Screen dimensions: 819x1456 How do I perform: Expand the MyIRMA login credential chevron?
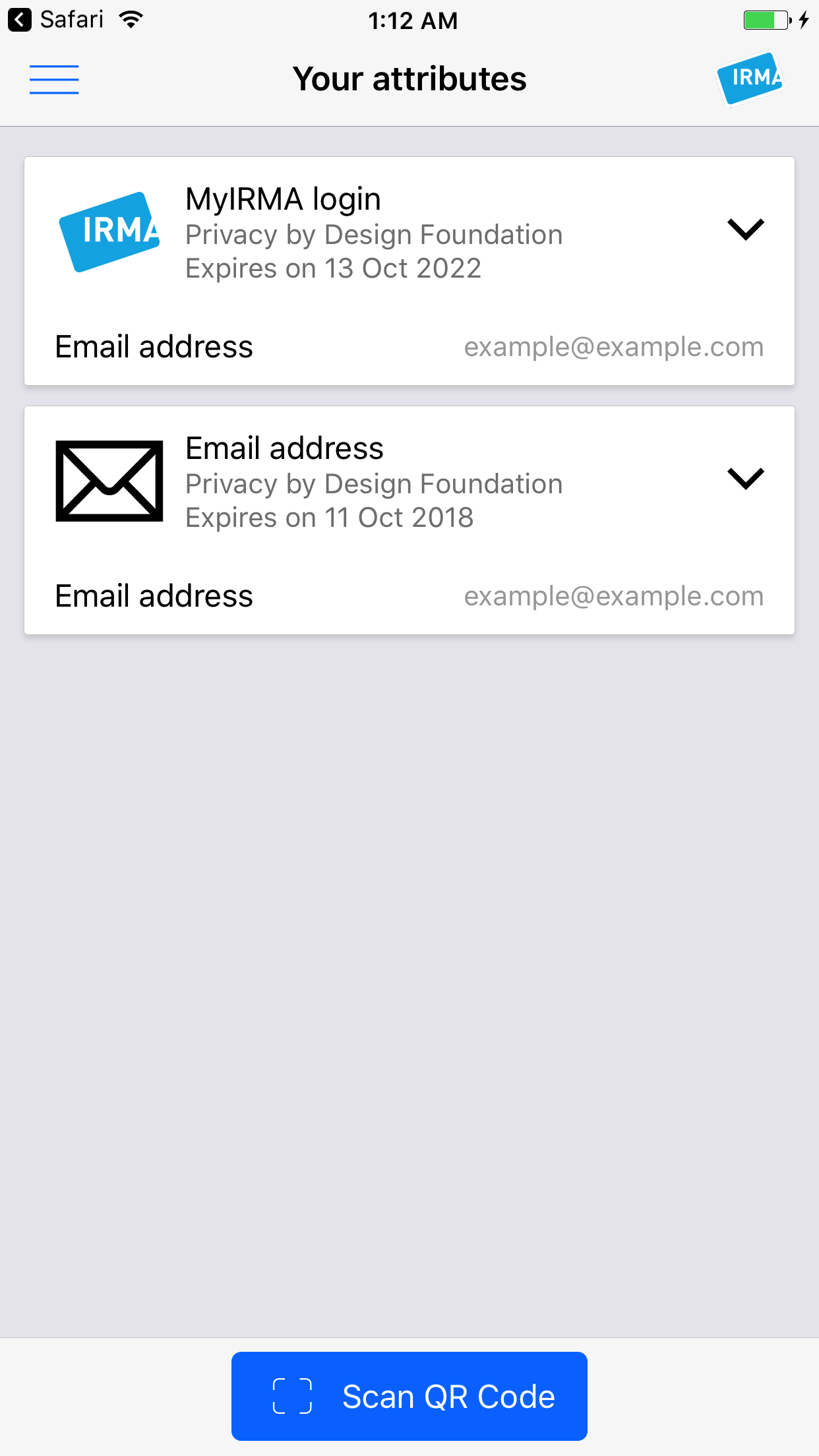745,229
